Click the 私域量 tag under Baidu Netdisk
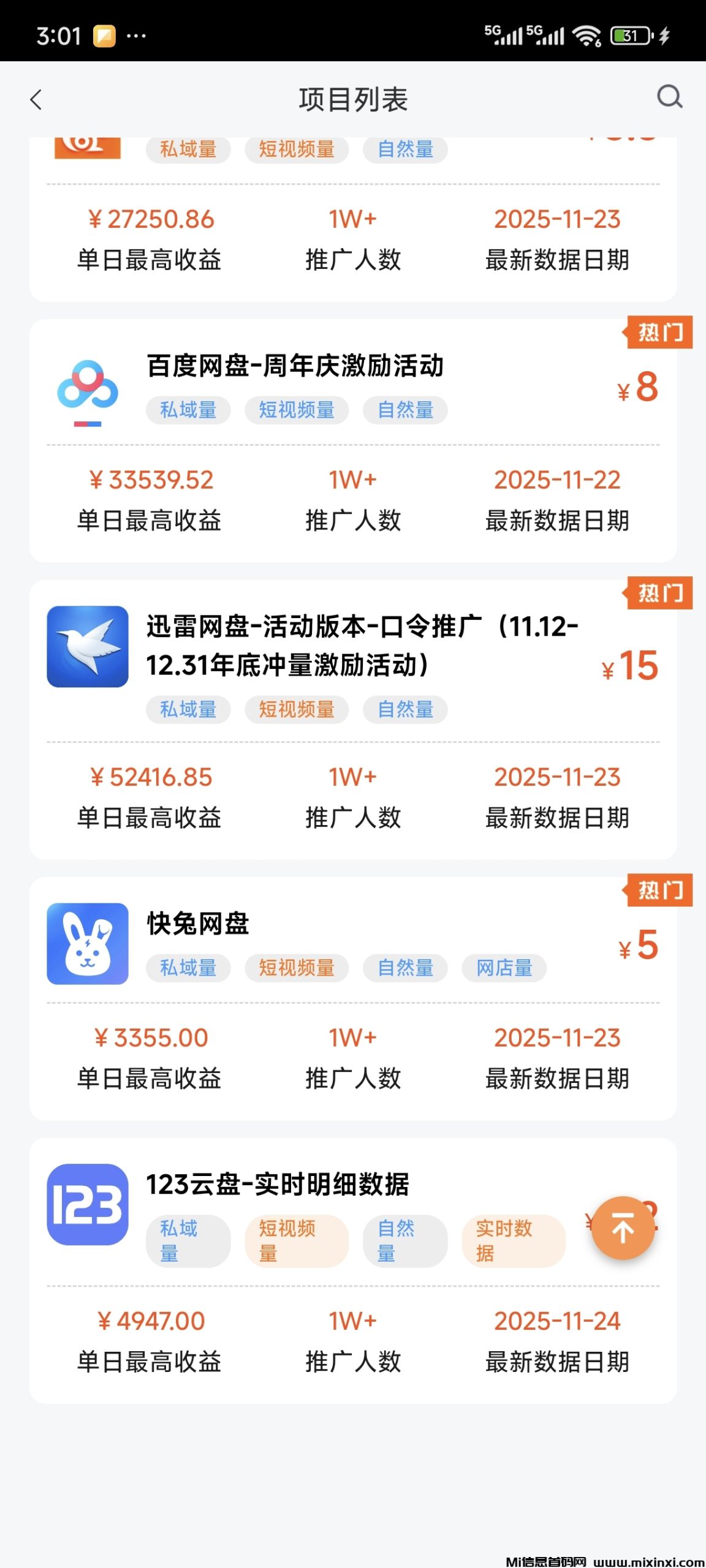The width and height of the screenshot is (706, 1568). [x=188, y=410]
